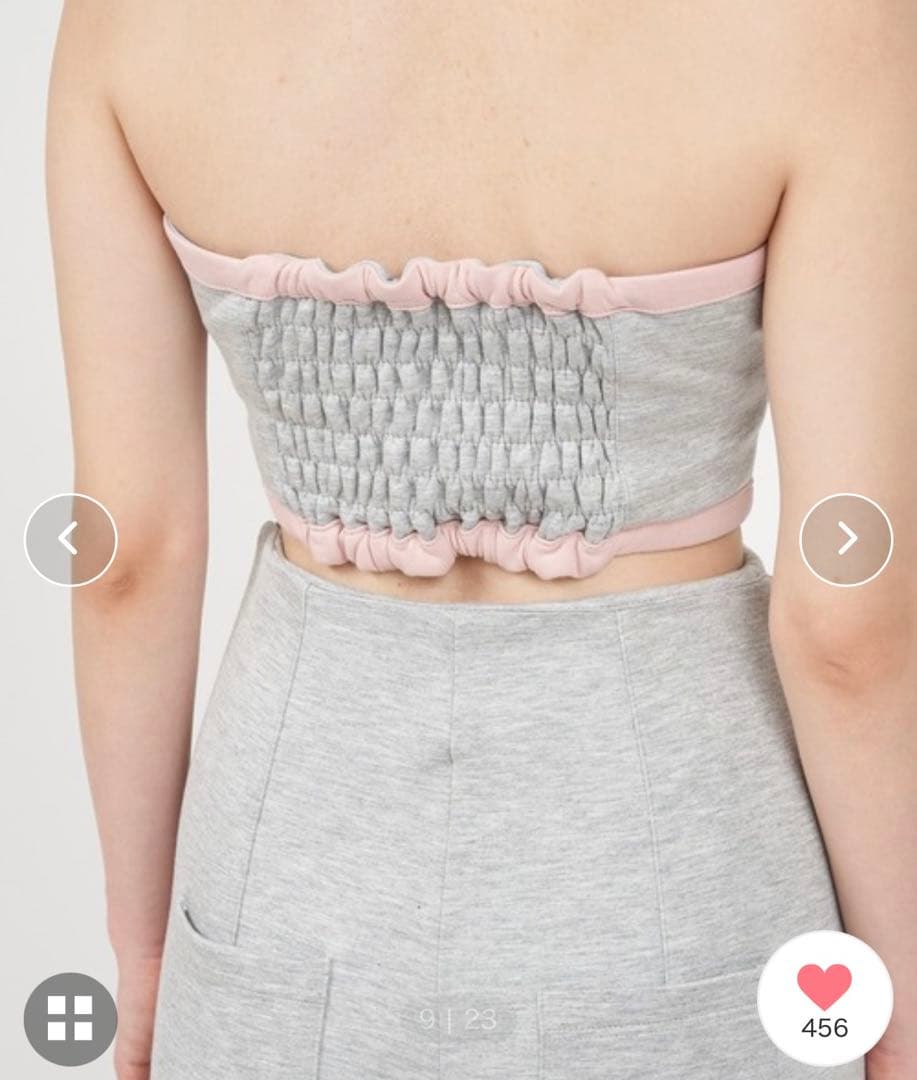
Task: Open the image grid view
Action: [x=70, y=1018]
